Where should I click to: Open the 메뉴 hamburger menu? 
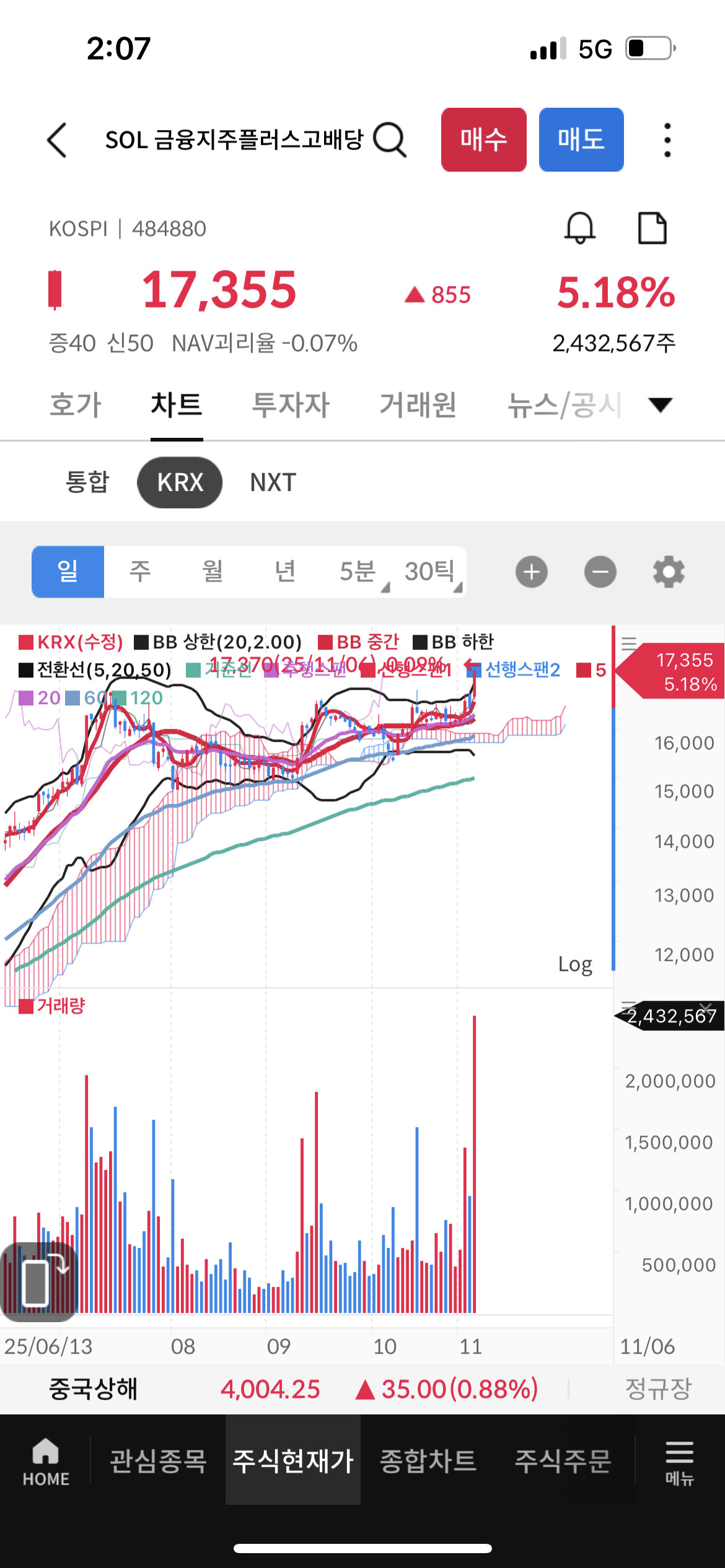679,1462
